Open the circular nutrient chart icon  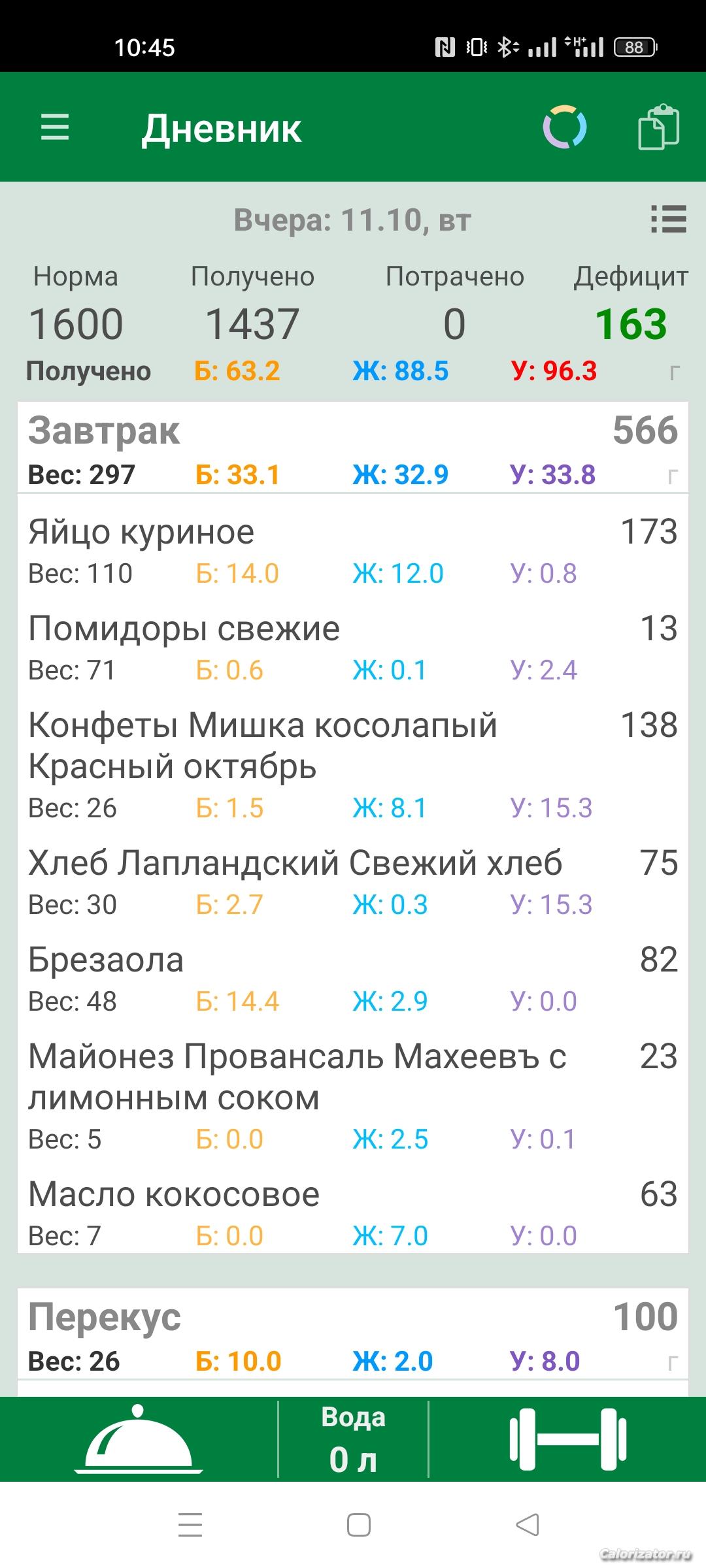[x=564, y=127]
